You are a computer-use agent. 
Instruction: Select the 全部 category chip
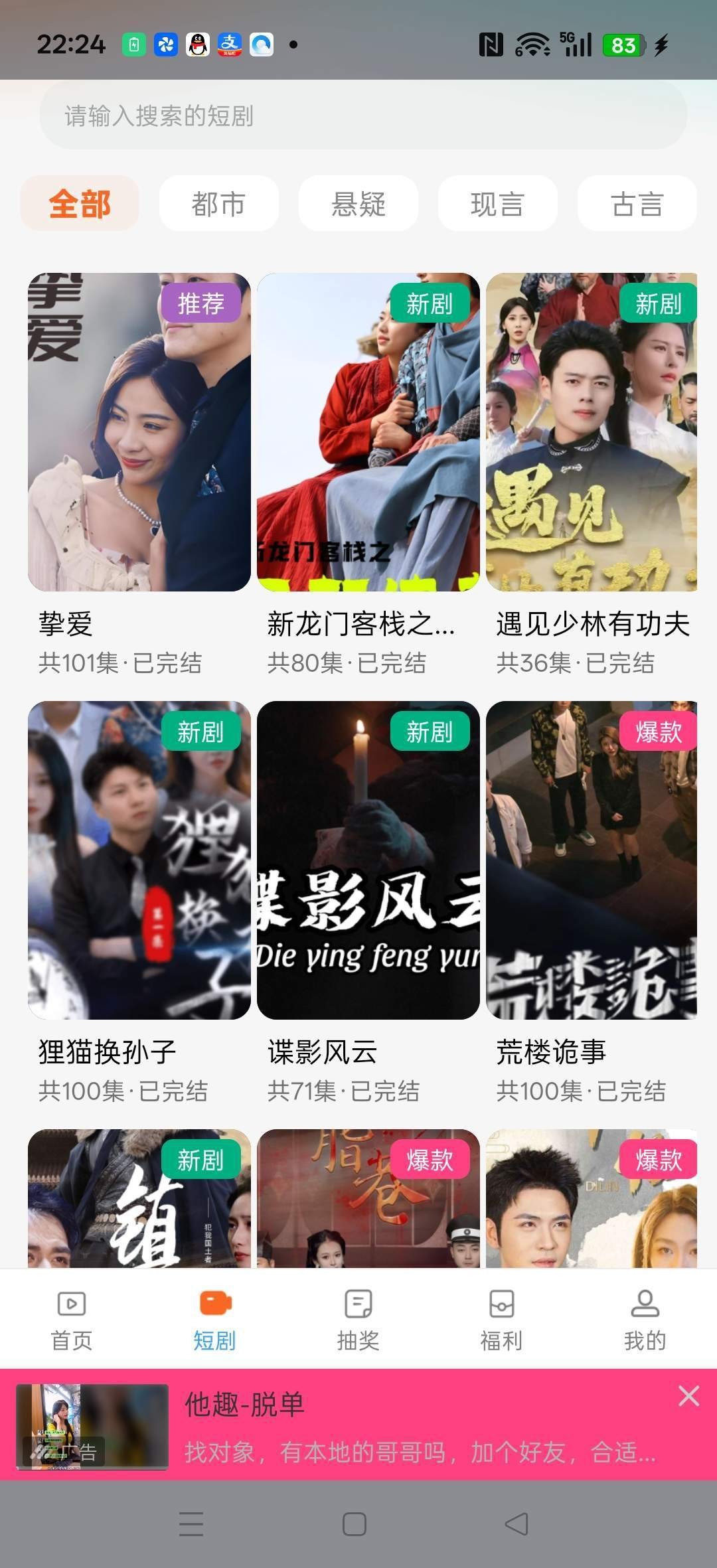click(x=80, y=204)
